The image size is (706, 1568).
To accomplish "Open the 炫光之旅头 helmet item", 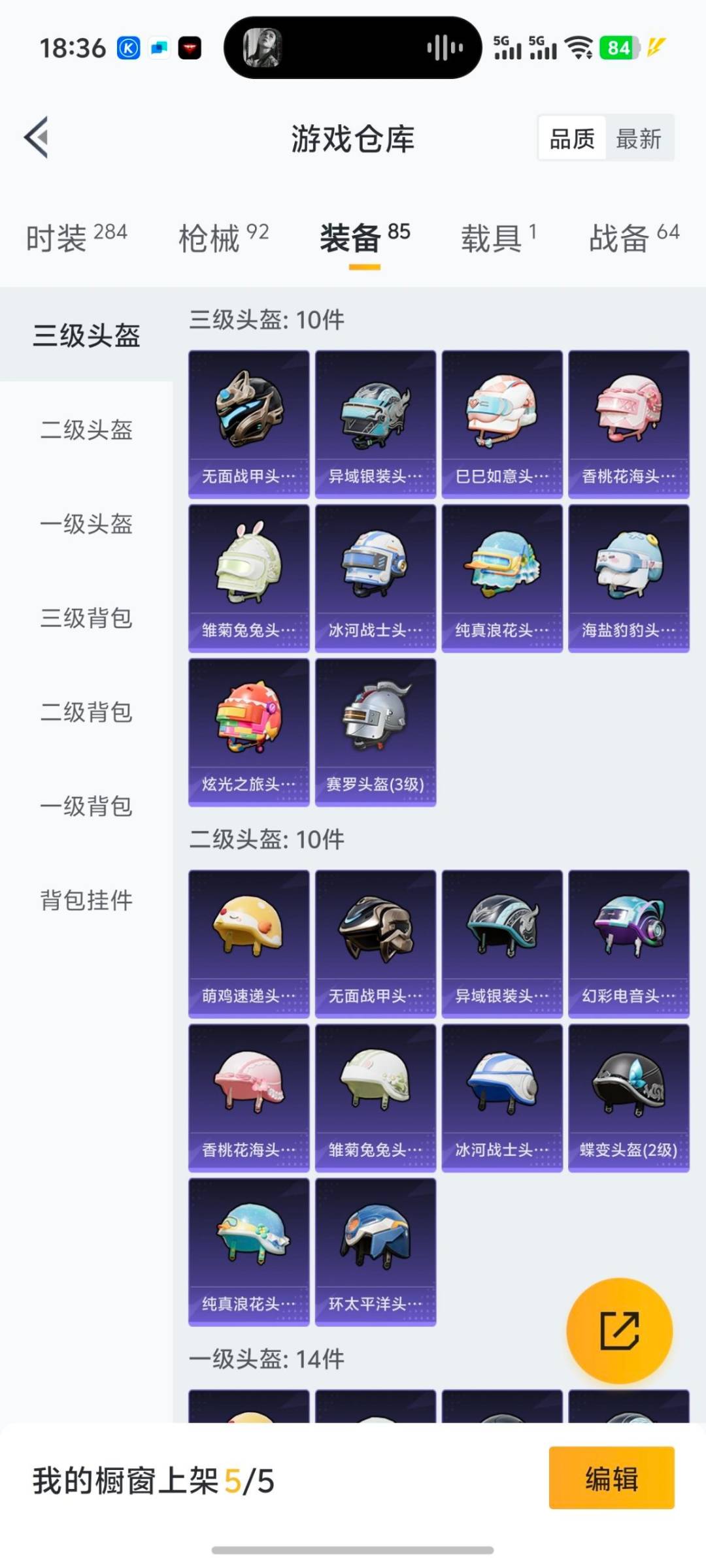I will (248, 732).
